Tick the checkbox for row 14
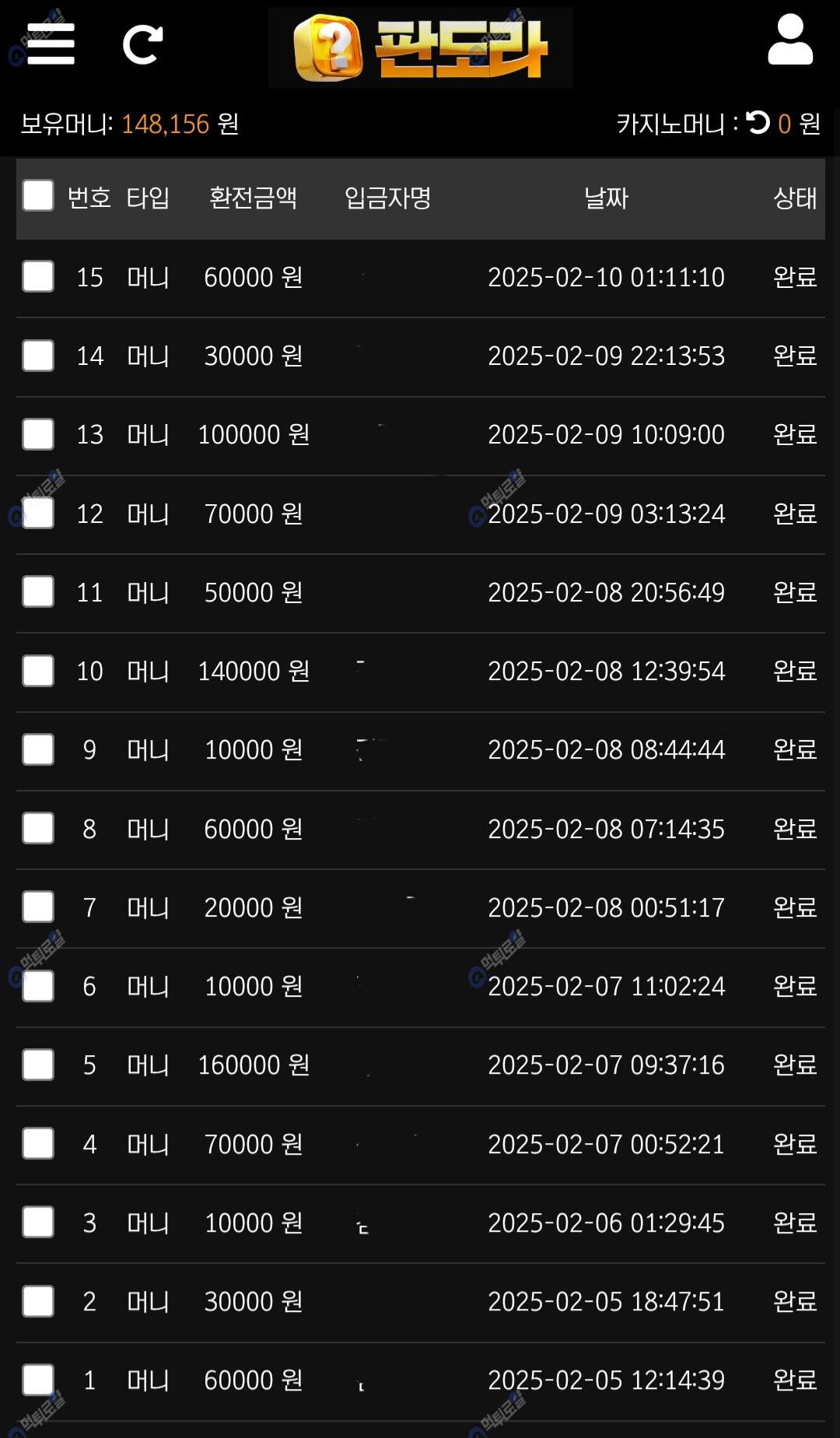The height and width of the screenshot is (1438, 840). pyautogui.click(x=38, y=356)
